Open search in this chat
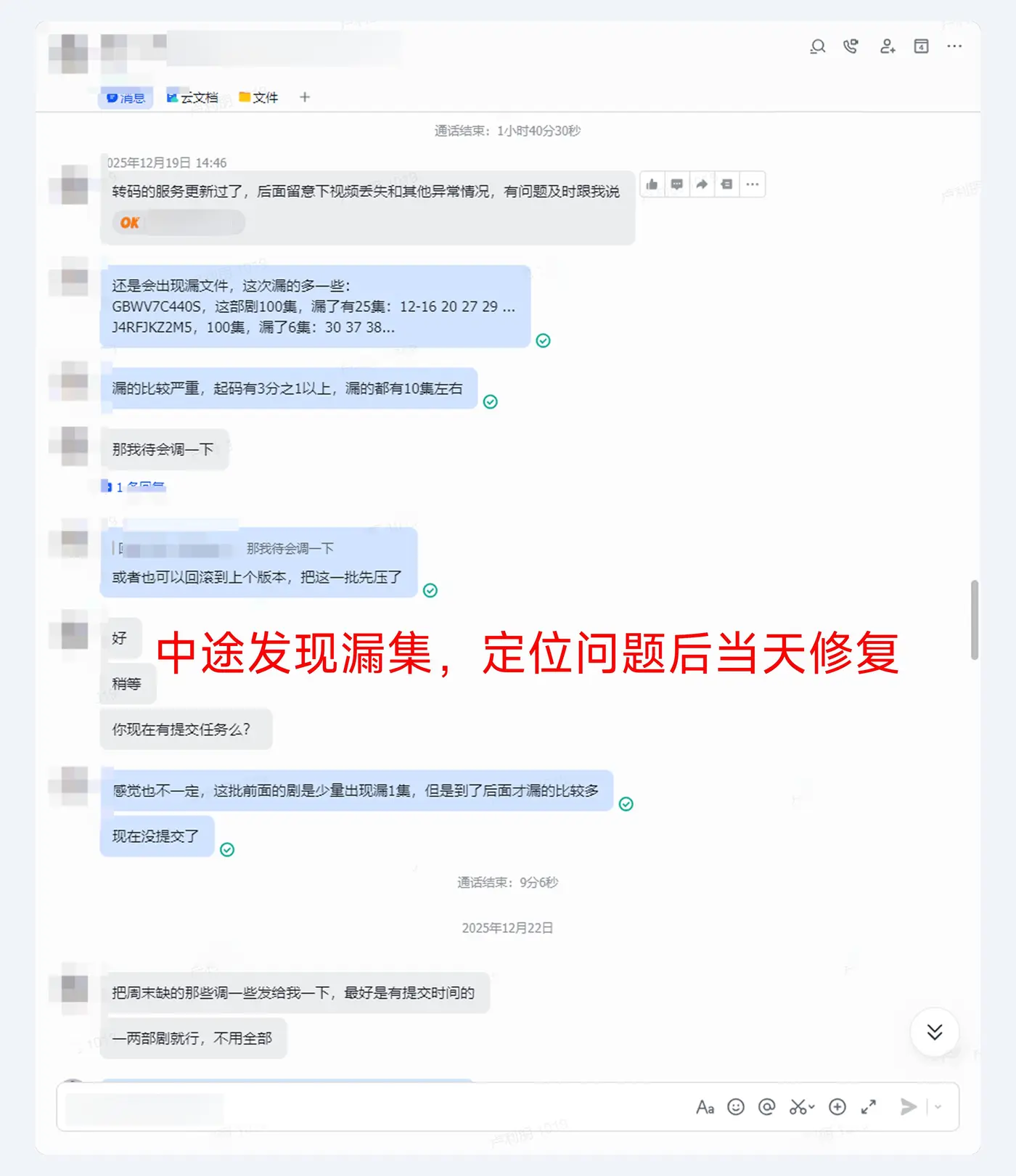1016x1176 pixels. pyautogui.click(x=818, y=47)
